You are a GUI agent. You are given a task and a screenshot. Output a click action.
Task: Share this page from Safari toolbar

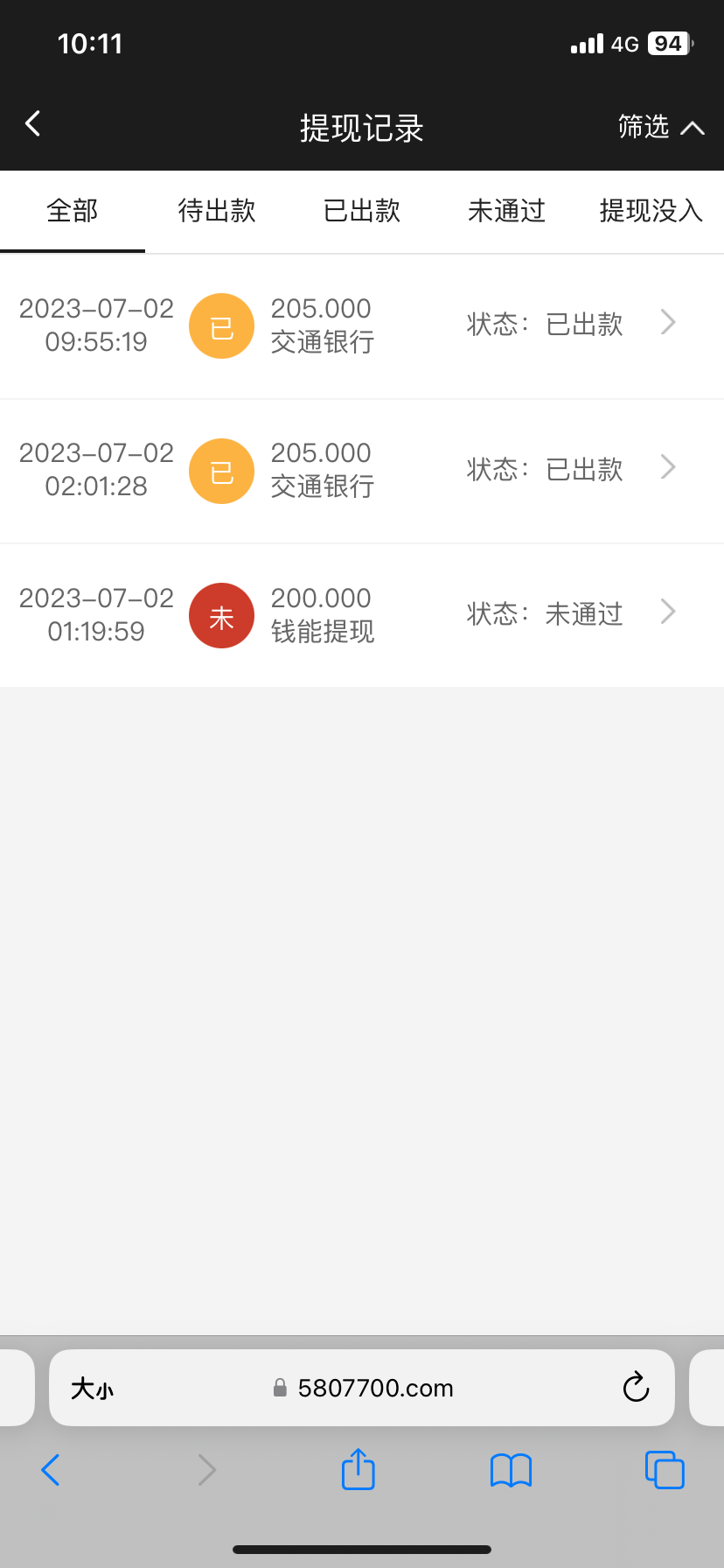(358, 1469)
